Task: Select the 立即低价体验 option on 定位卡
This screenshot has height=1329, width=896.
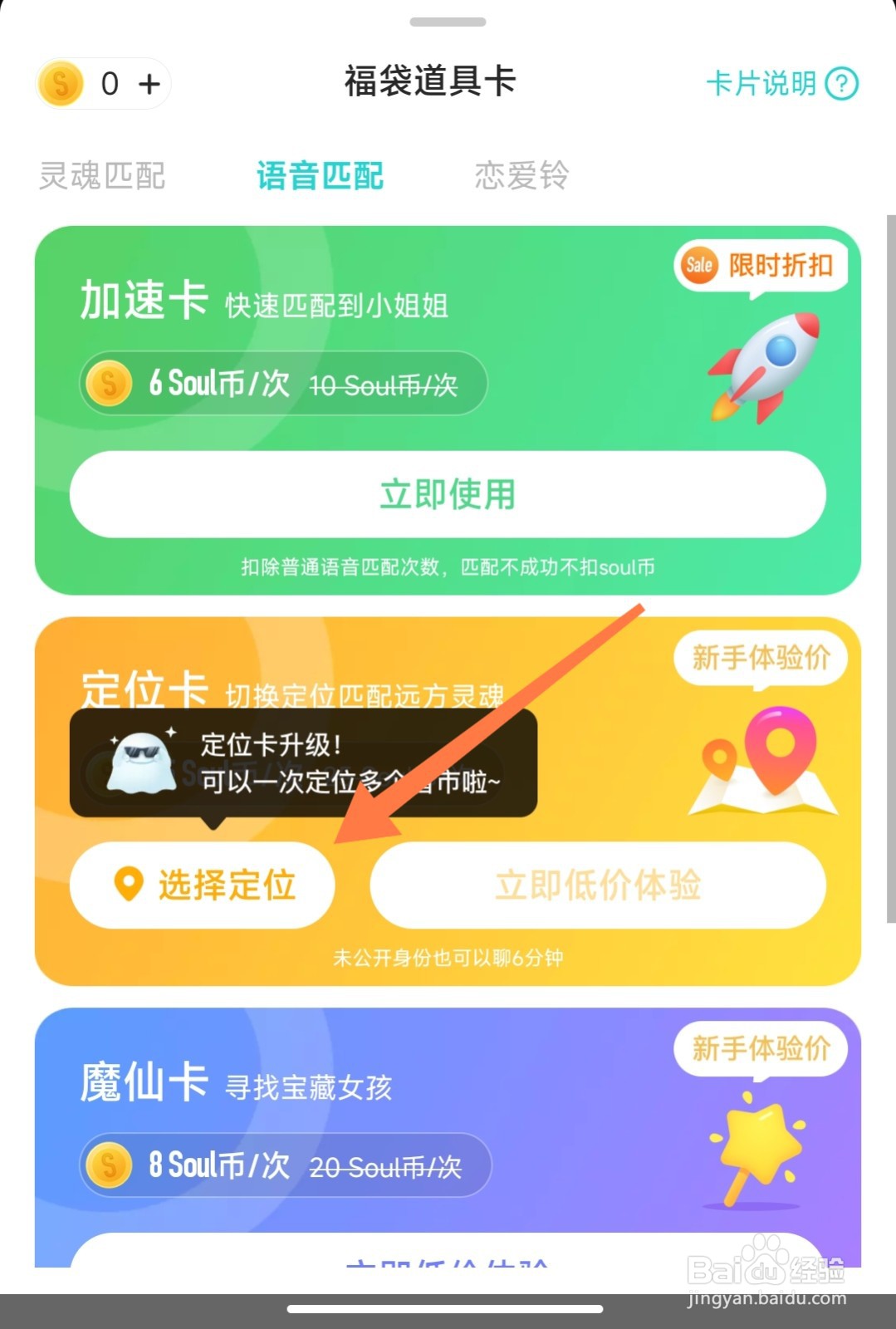Action: (x=600, y=884)
